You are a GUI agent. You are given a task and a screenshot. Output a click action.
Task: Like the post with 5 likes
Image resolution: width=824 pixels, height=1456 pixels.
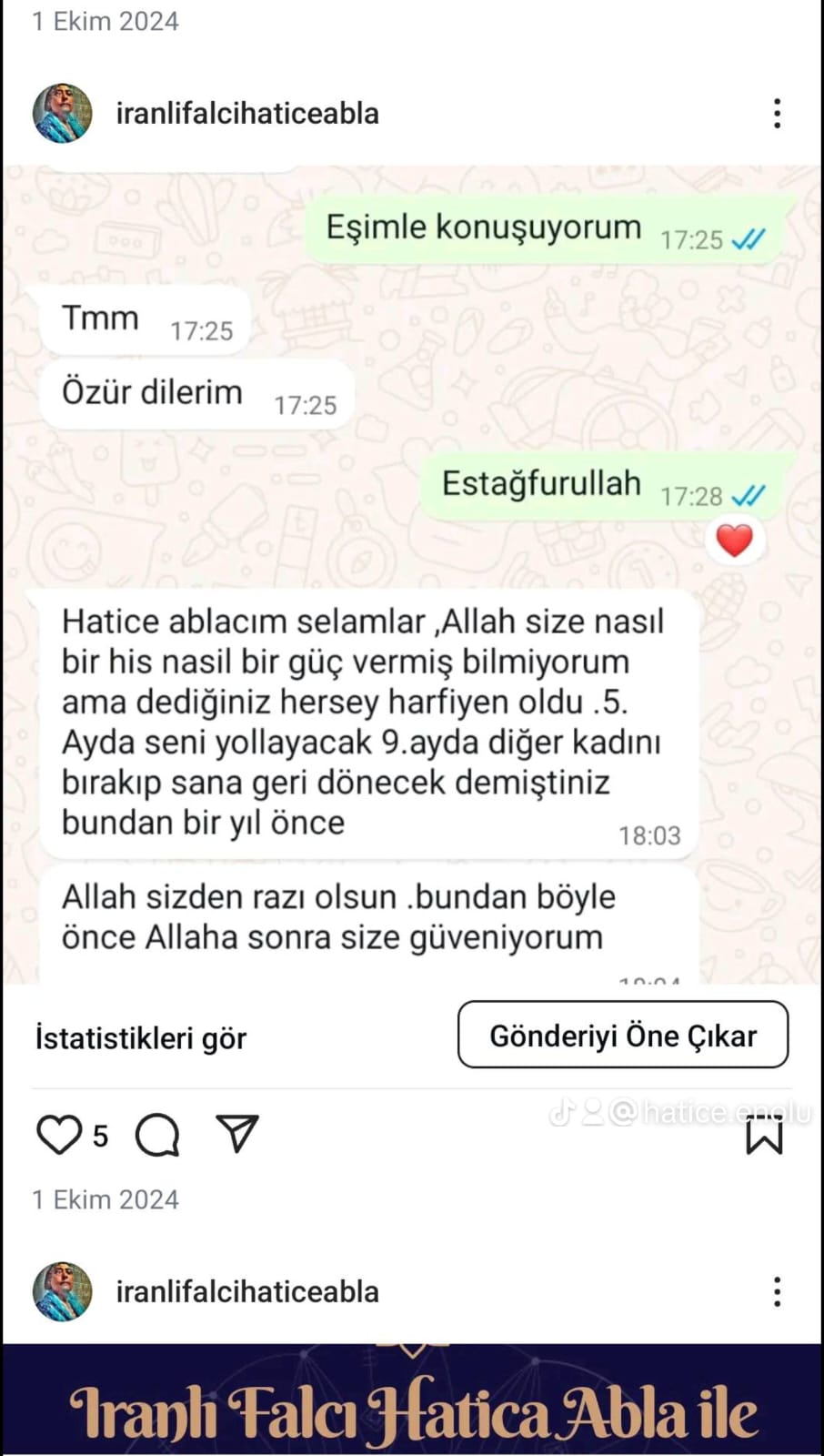click(x=58, y=1135)
